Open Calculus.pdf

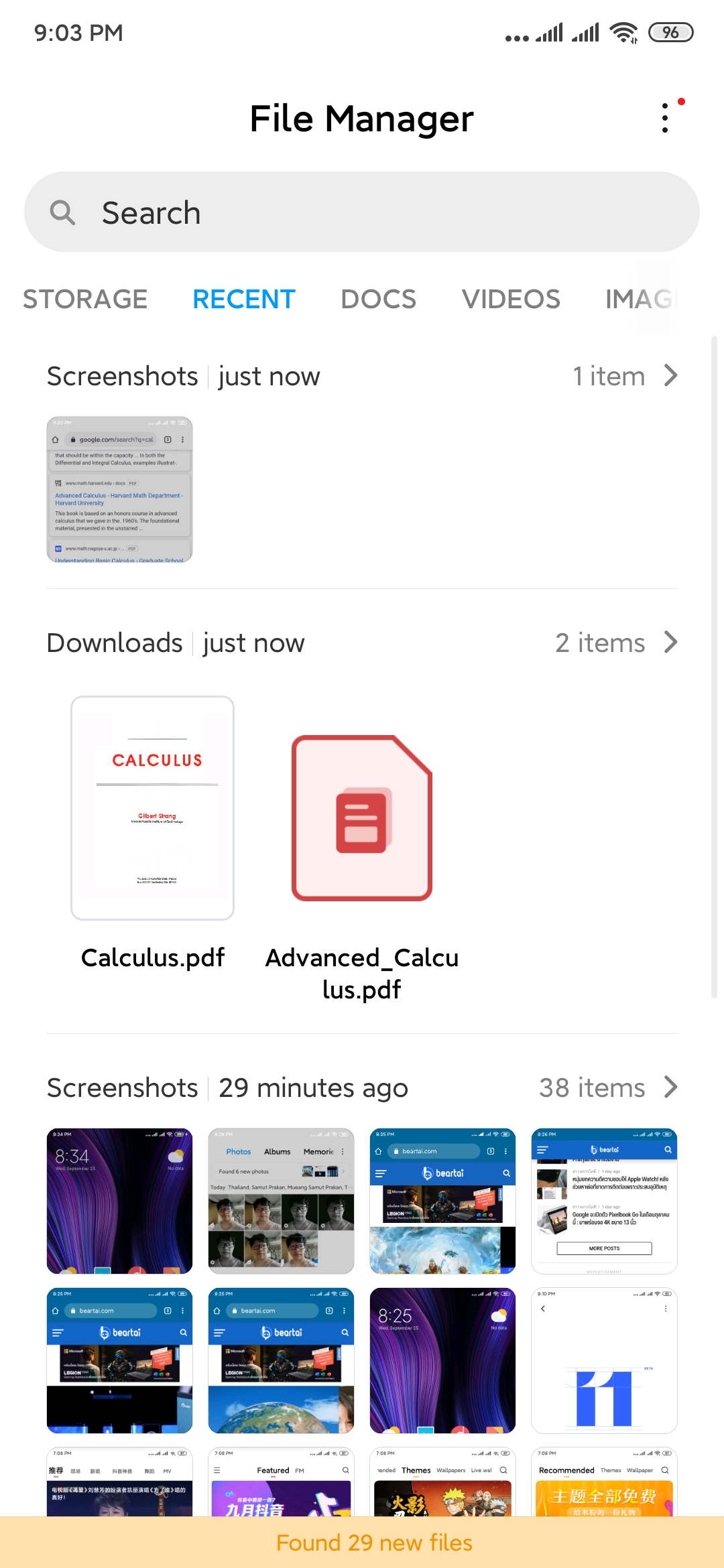point(153,808)
